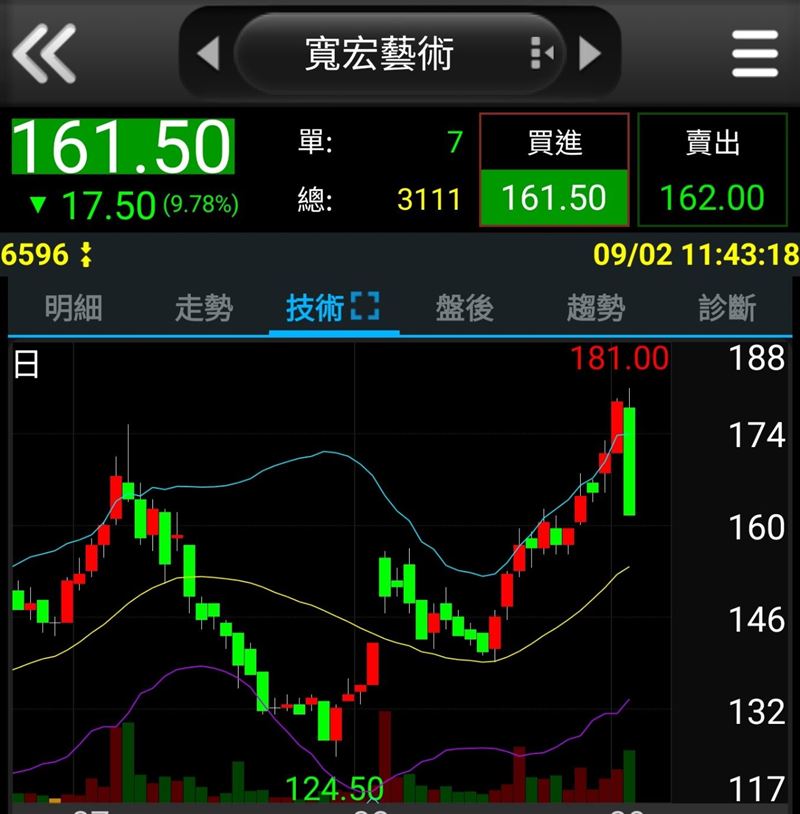Tap the 賣出 sell button

(713, 169)
